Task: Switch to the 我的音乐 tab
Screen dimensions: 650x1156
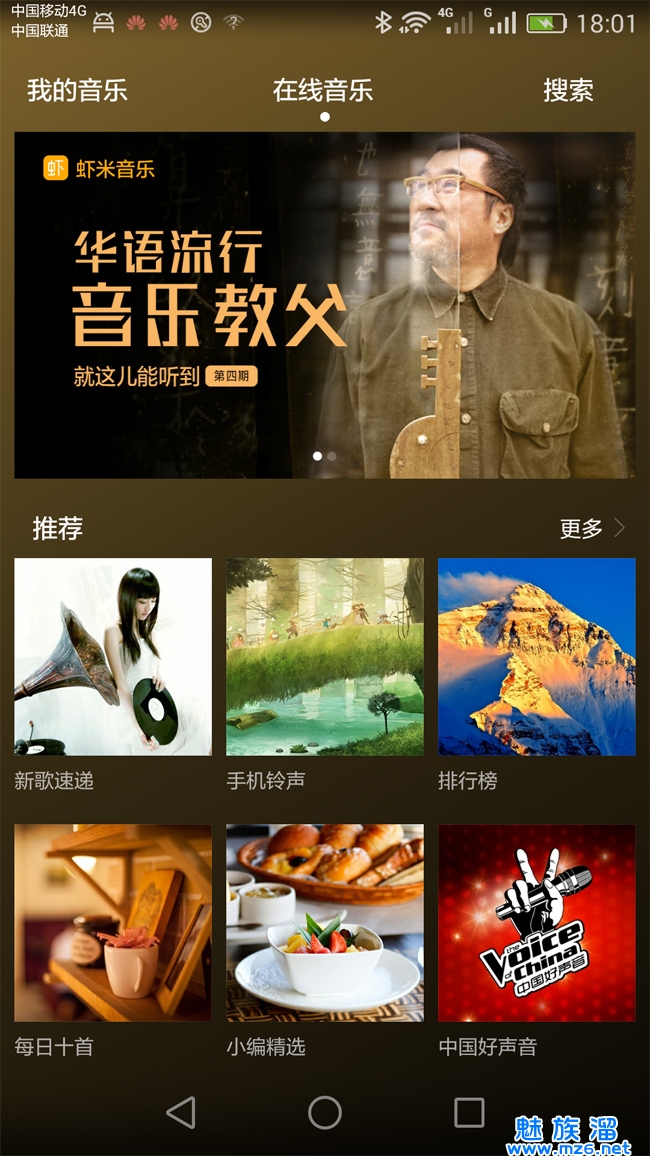Action: 77,91
